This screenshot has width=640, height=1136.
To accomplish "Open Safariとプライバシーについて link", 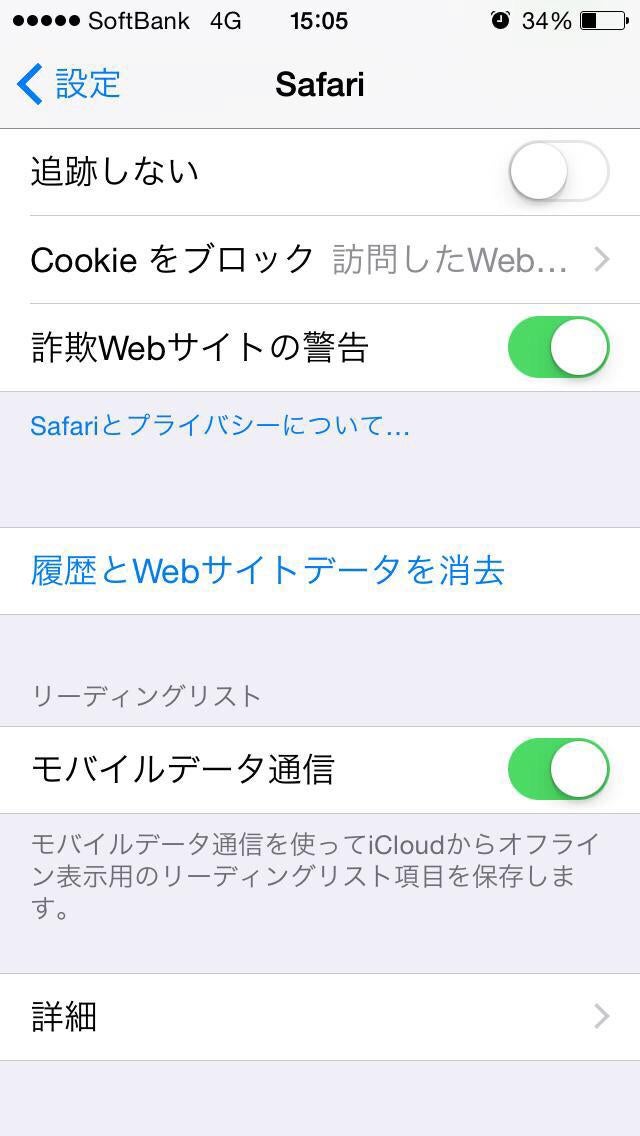I will 220,426.
